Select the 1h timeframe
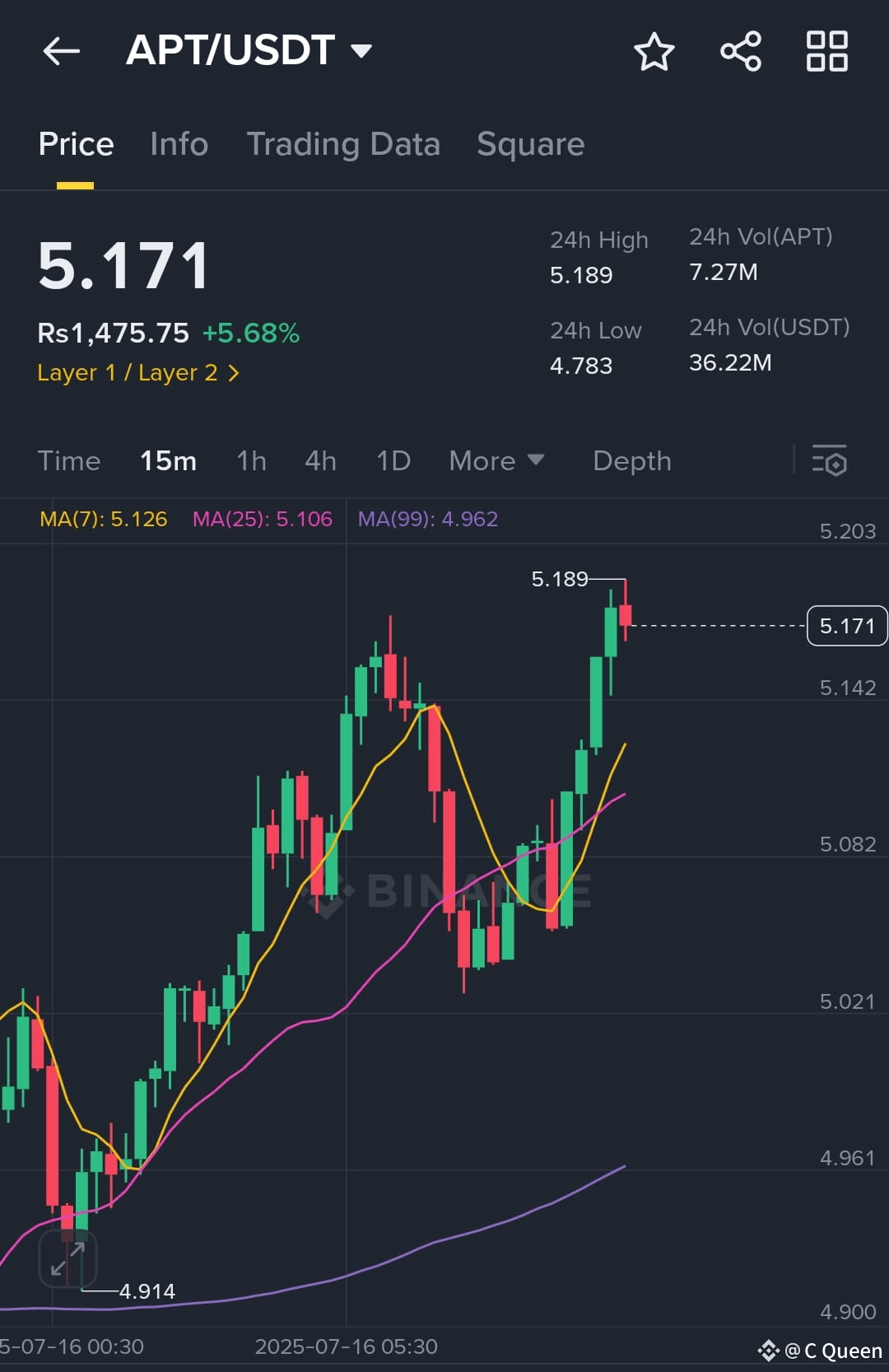This screenshot has width=889, height=1372. [x=251, y=461]
